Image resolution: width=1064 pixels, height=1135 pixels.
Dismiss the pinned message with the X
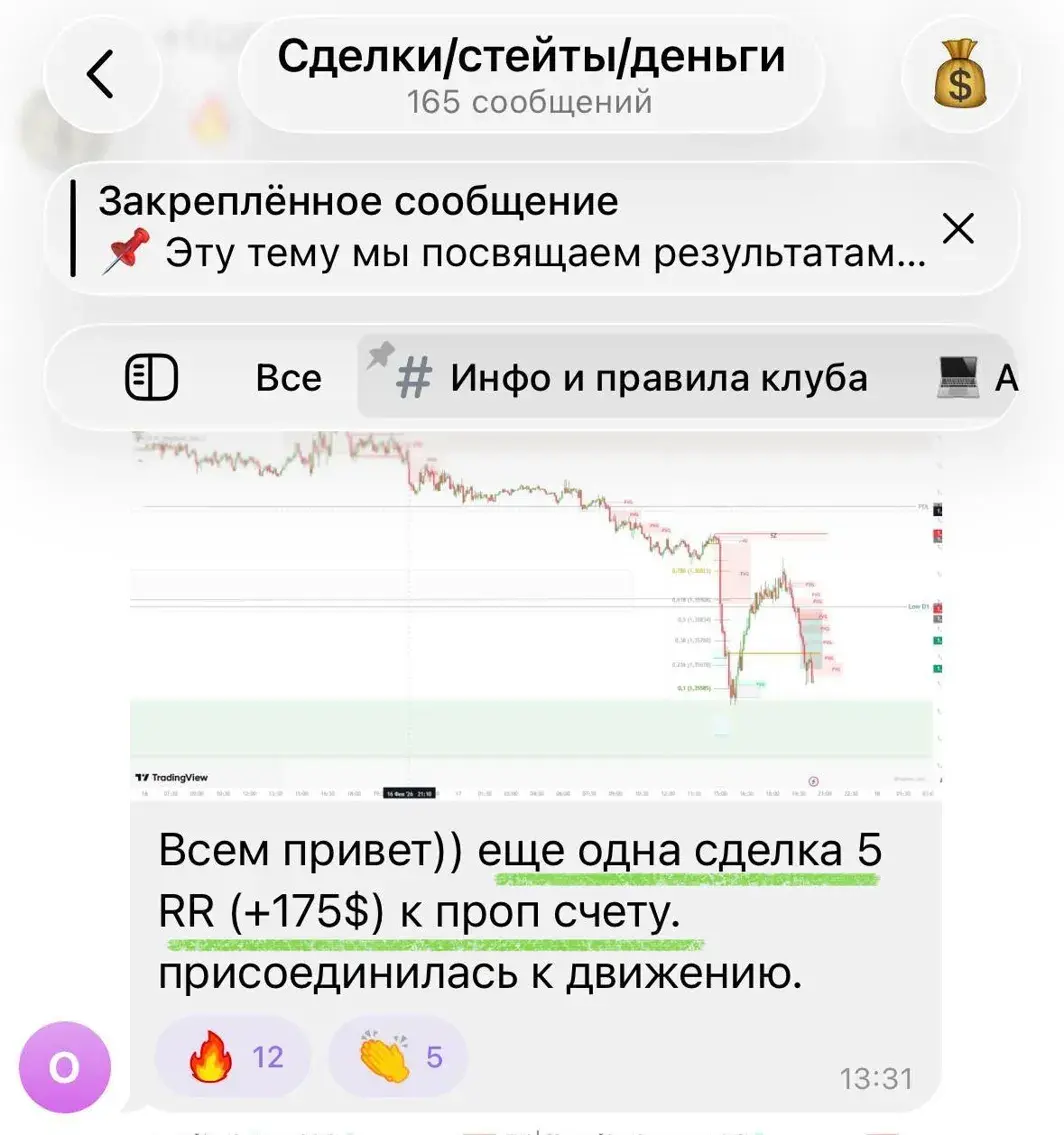coord(957,229)
